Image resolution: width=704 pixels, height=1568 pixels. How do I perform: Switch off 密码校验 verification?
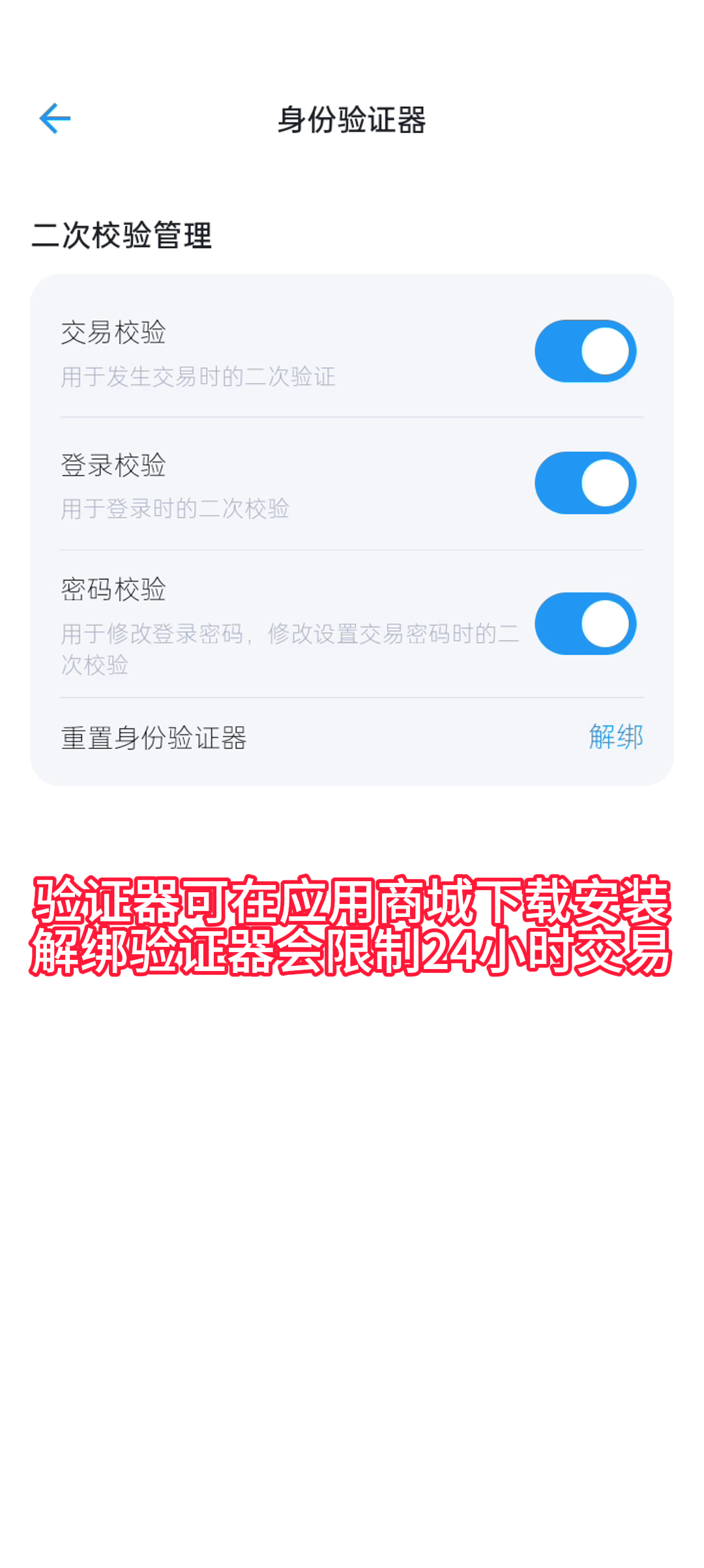(x=585, y=624)
